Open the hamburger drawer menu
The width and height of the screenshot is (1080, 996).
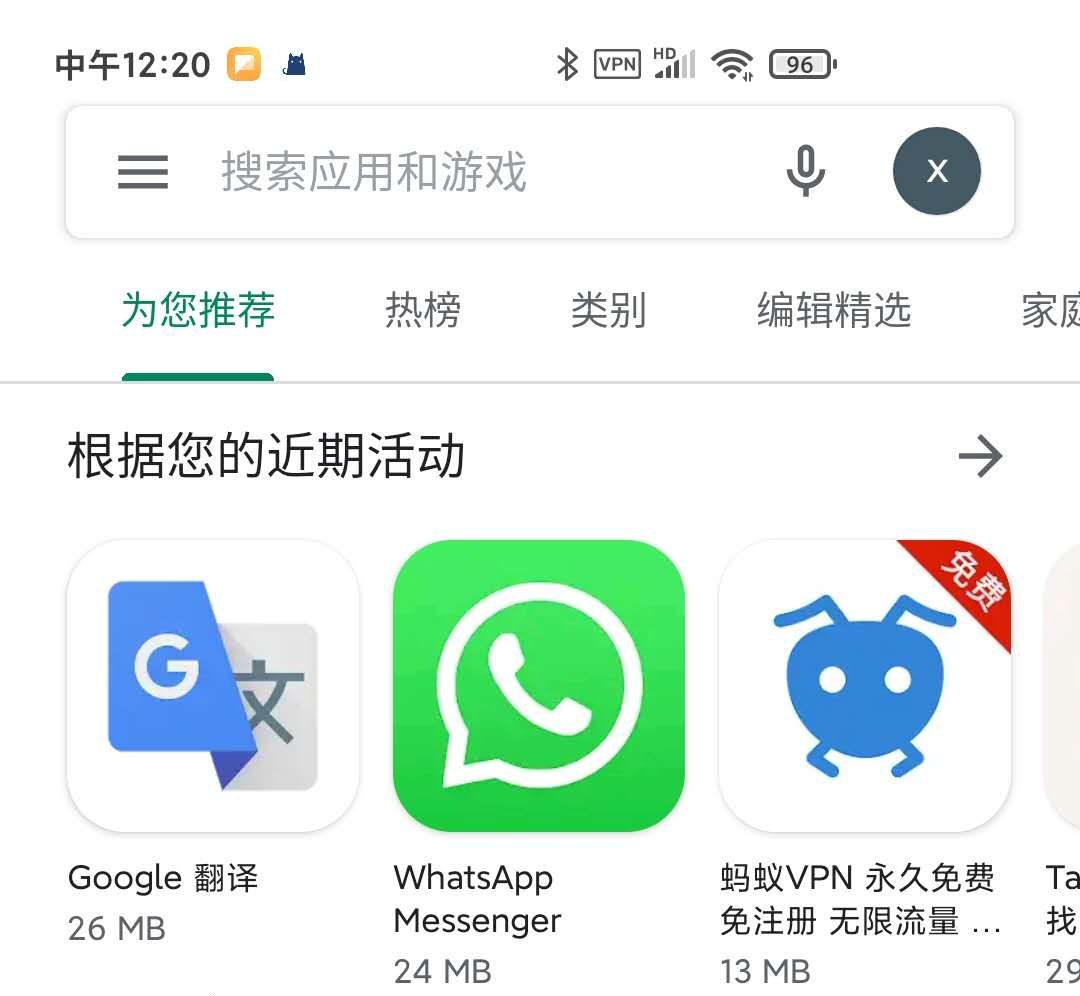[143, 172]
